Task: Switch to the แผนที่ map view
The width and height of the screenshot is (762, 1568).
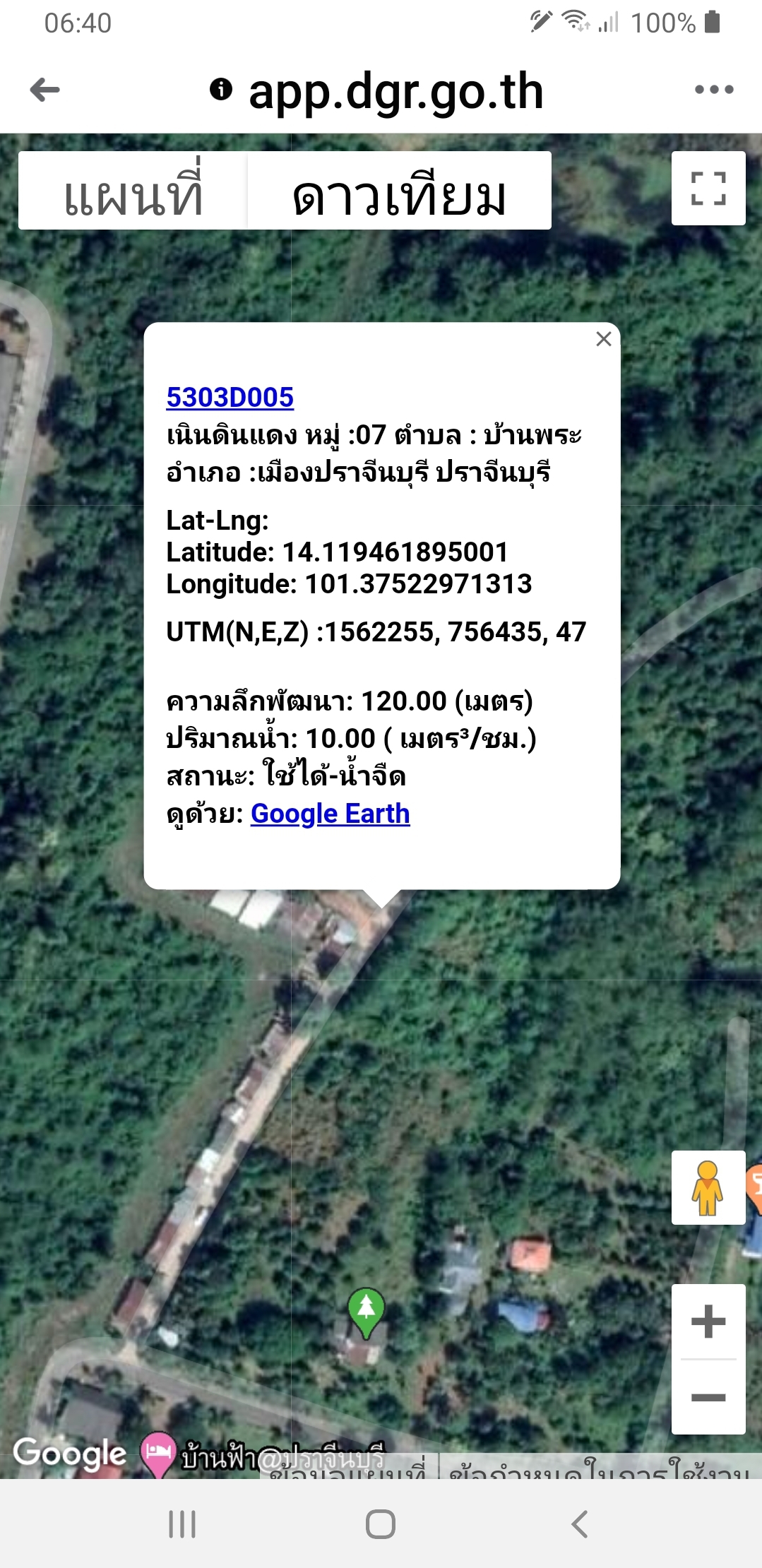Action: (133, 191)
